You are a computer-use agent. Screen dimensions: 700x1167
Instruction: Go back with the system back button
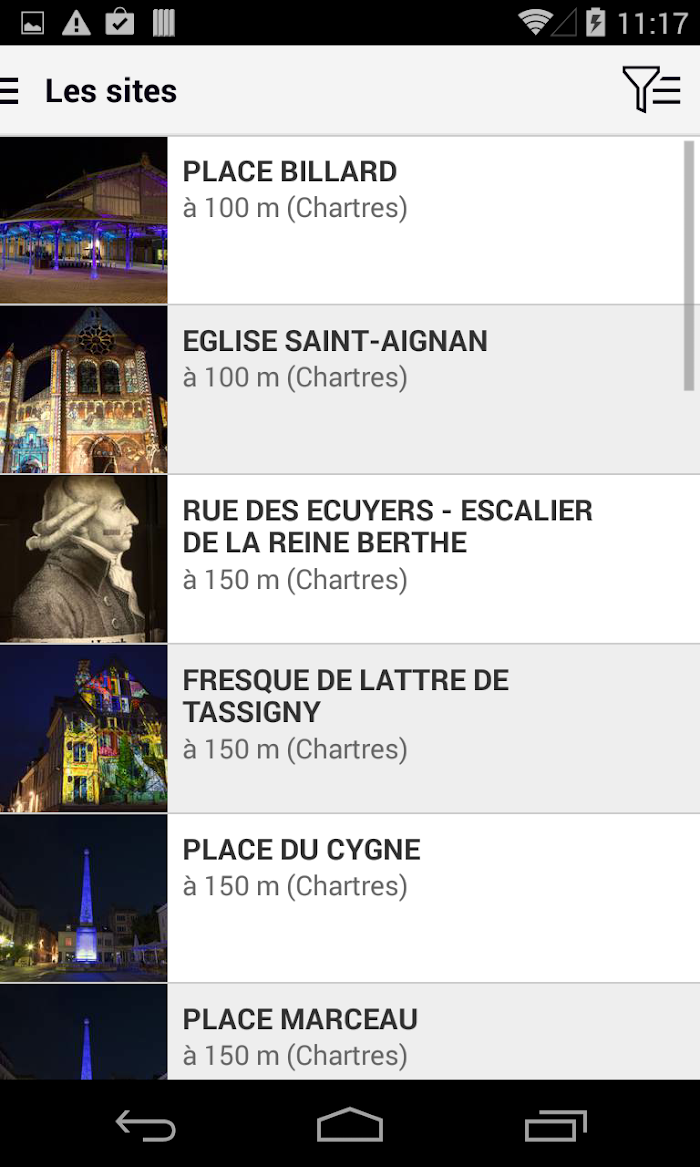click(x=146, y=1126)
